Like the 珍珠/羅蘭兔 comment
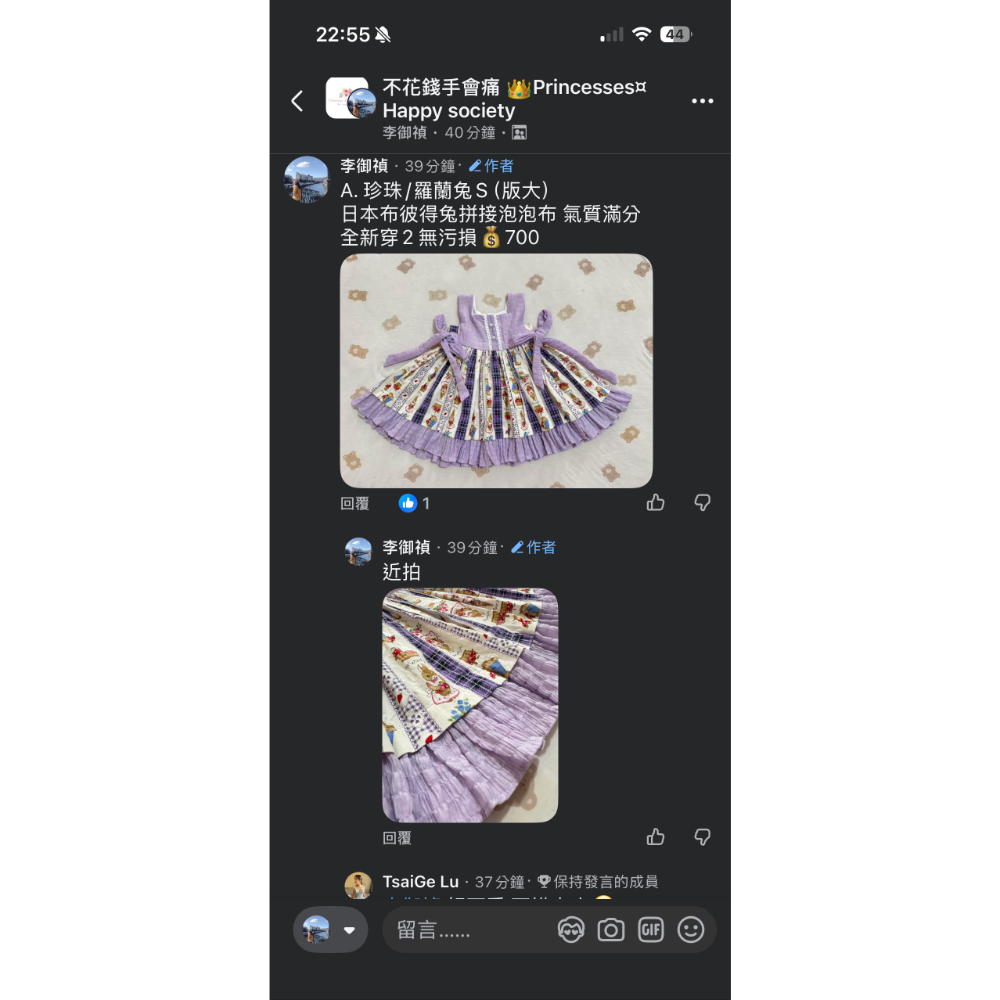 pyautogui.click(x=656, y=503)
